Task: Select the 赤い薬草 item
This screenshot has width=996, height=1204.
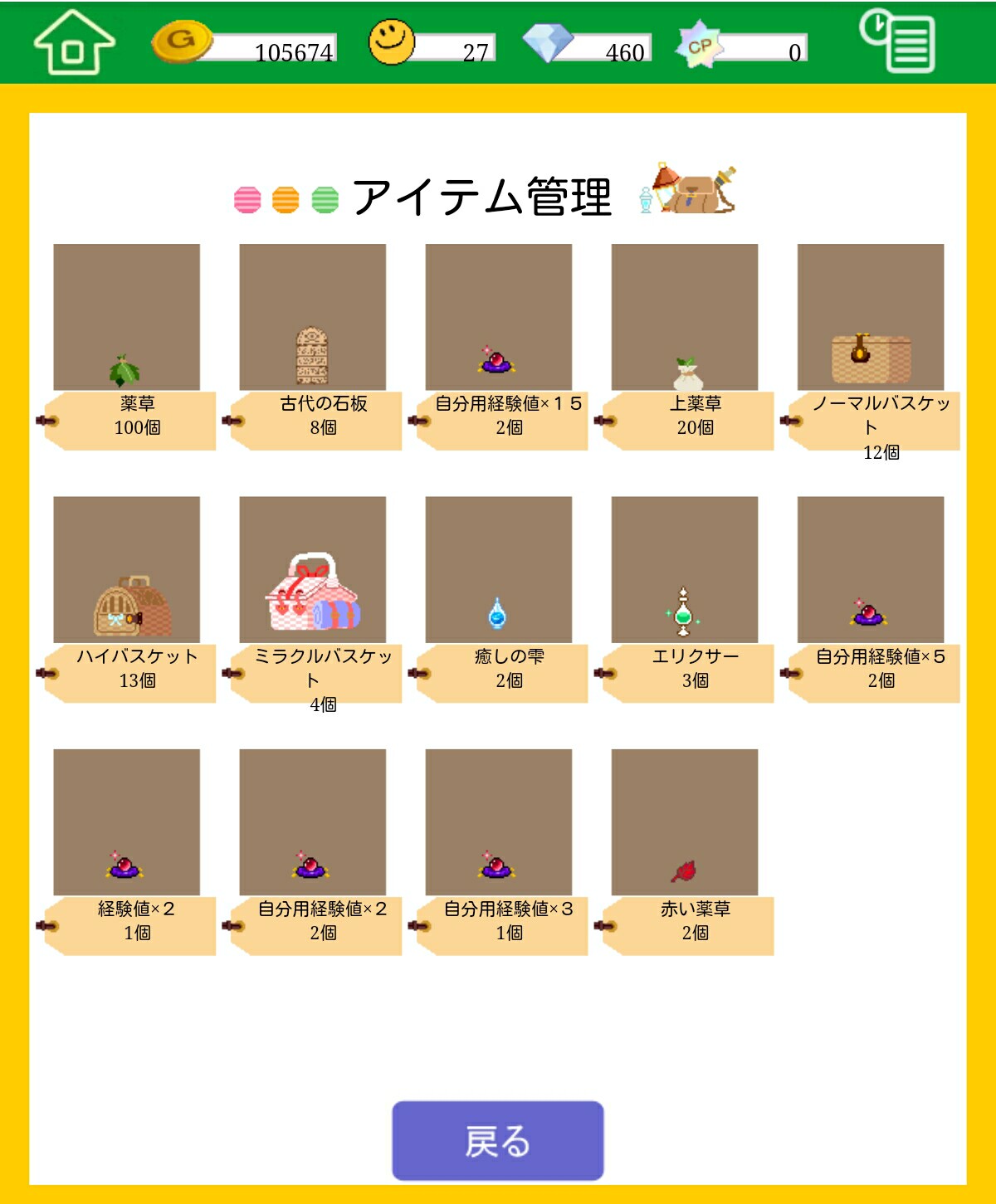Action: click(684, 822)
